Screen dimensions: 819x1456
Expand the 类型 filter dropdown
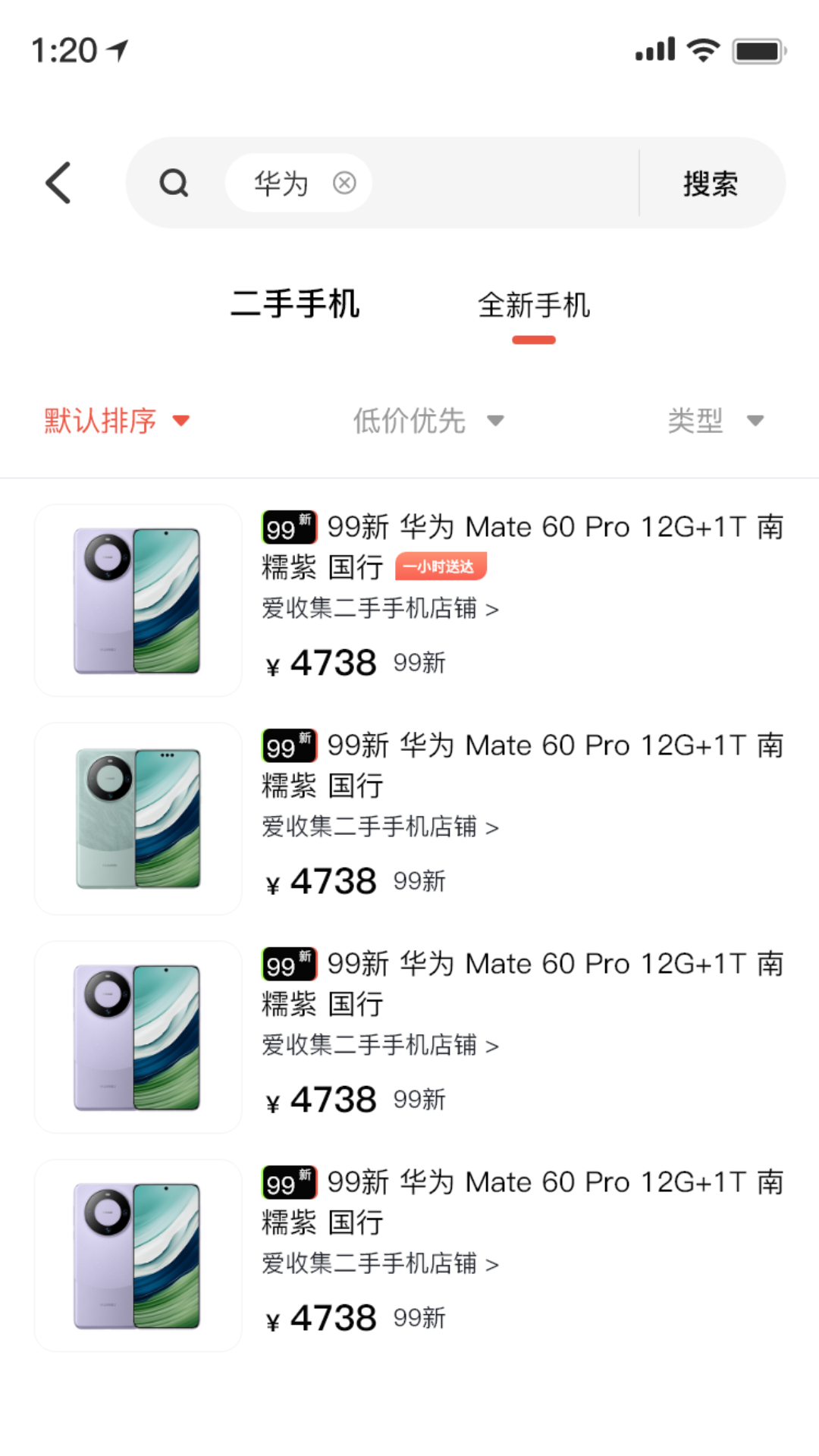pyautogui.click(x=695, y=420)
